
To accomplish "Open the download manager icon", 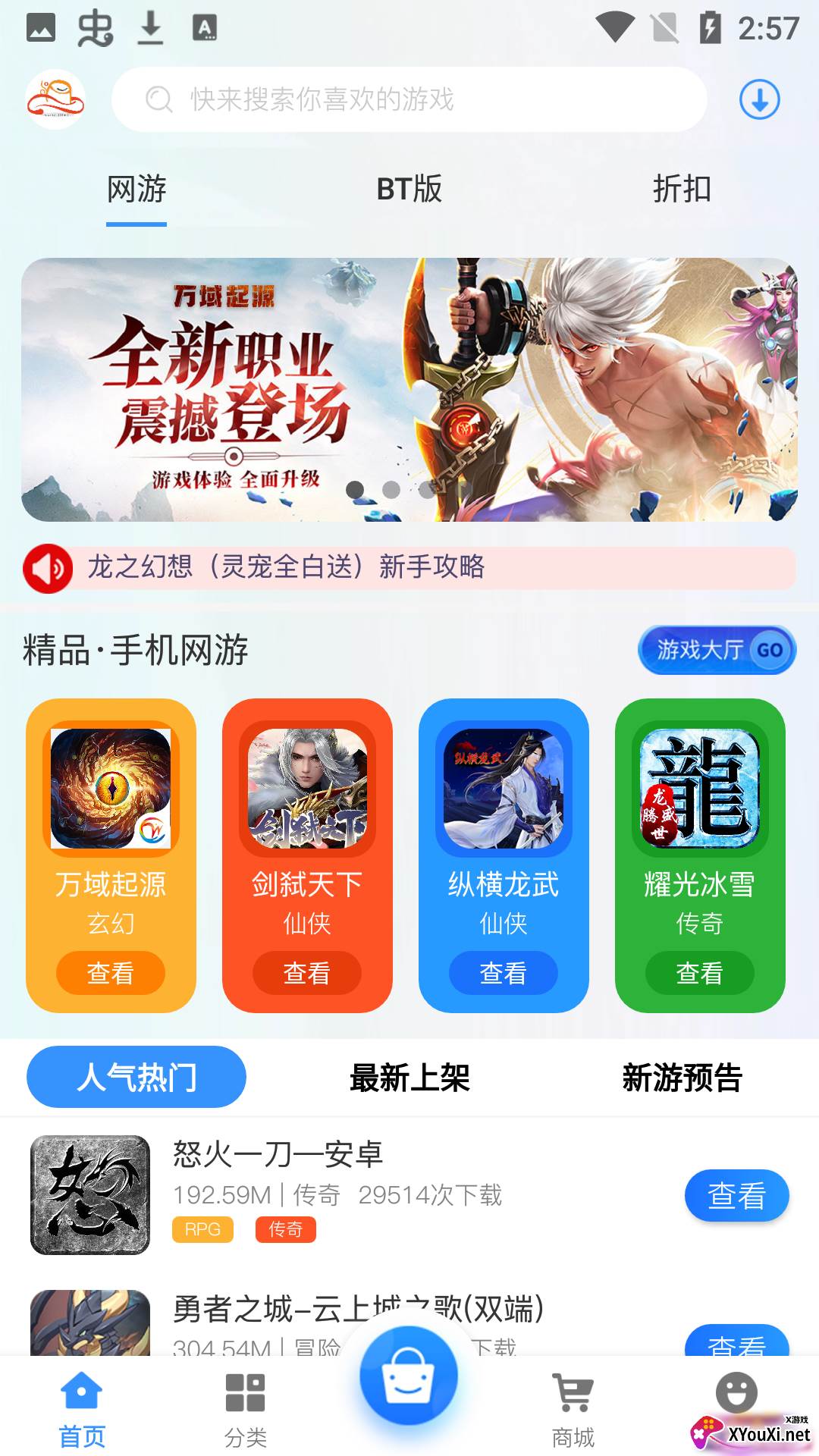I will pyautogui.click(x=759, y=99).
